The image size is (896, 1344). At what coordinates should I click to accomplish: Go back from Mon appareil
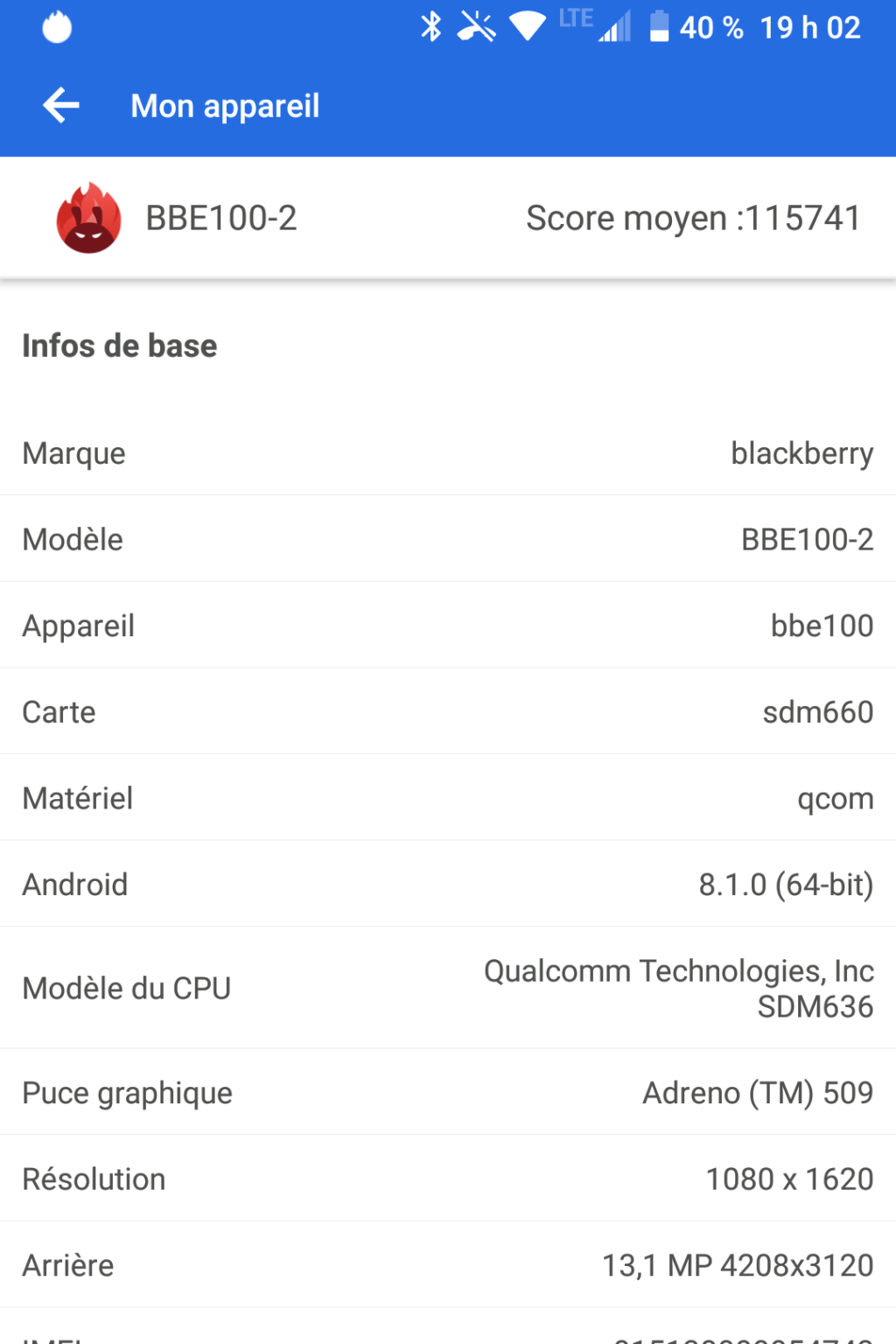61,106
